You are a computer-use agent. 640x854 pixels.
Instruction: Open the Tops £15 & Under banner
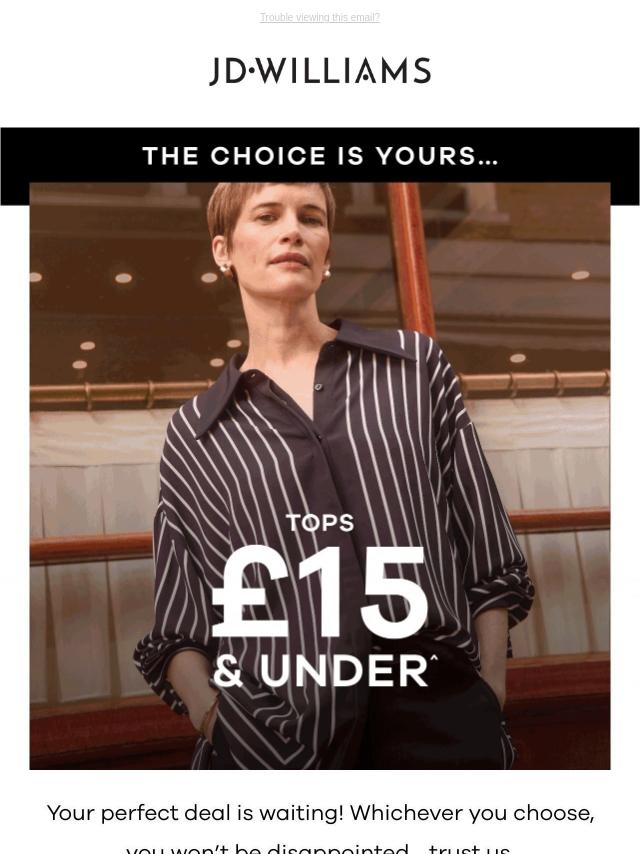(x=320, y=475)
